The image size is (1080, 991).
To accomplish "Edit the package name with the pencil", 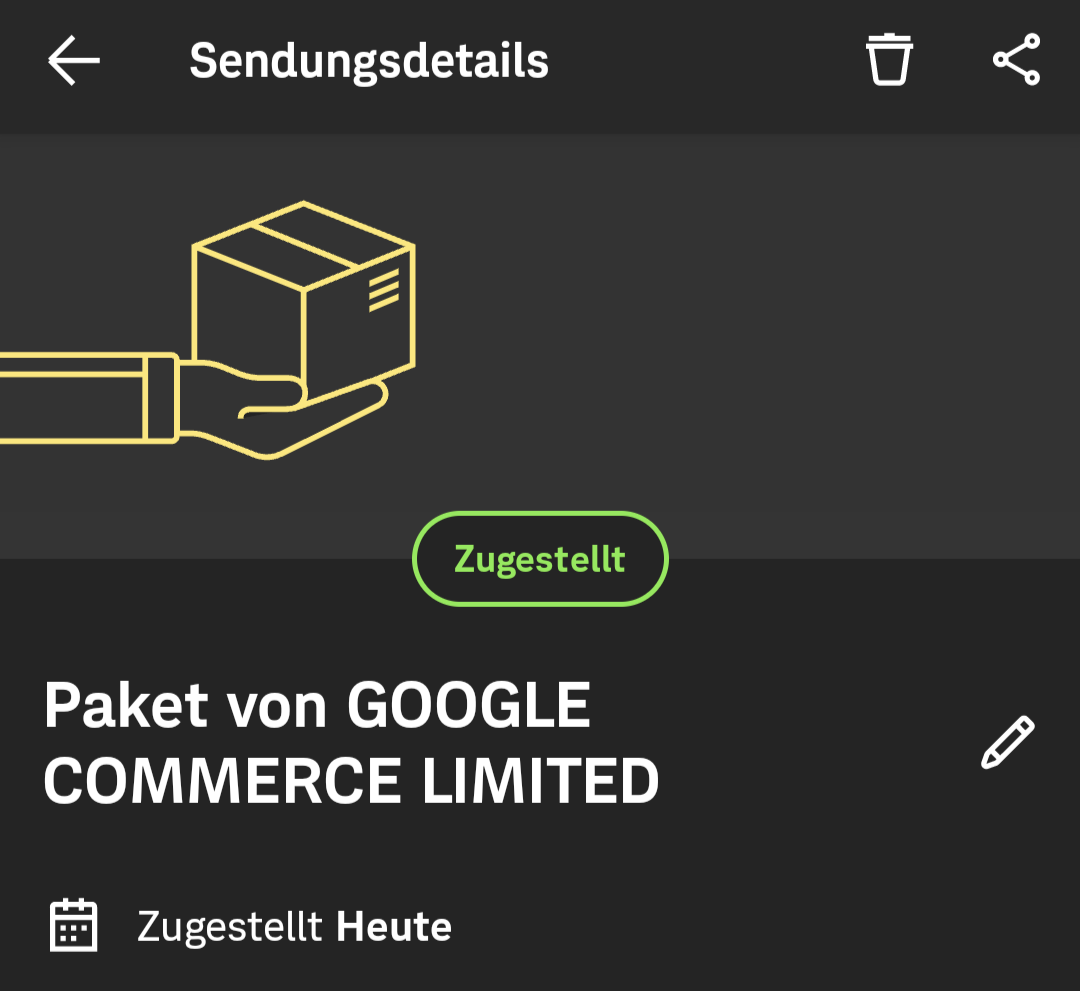I will (1007, 743).
